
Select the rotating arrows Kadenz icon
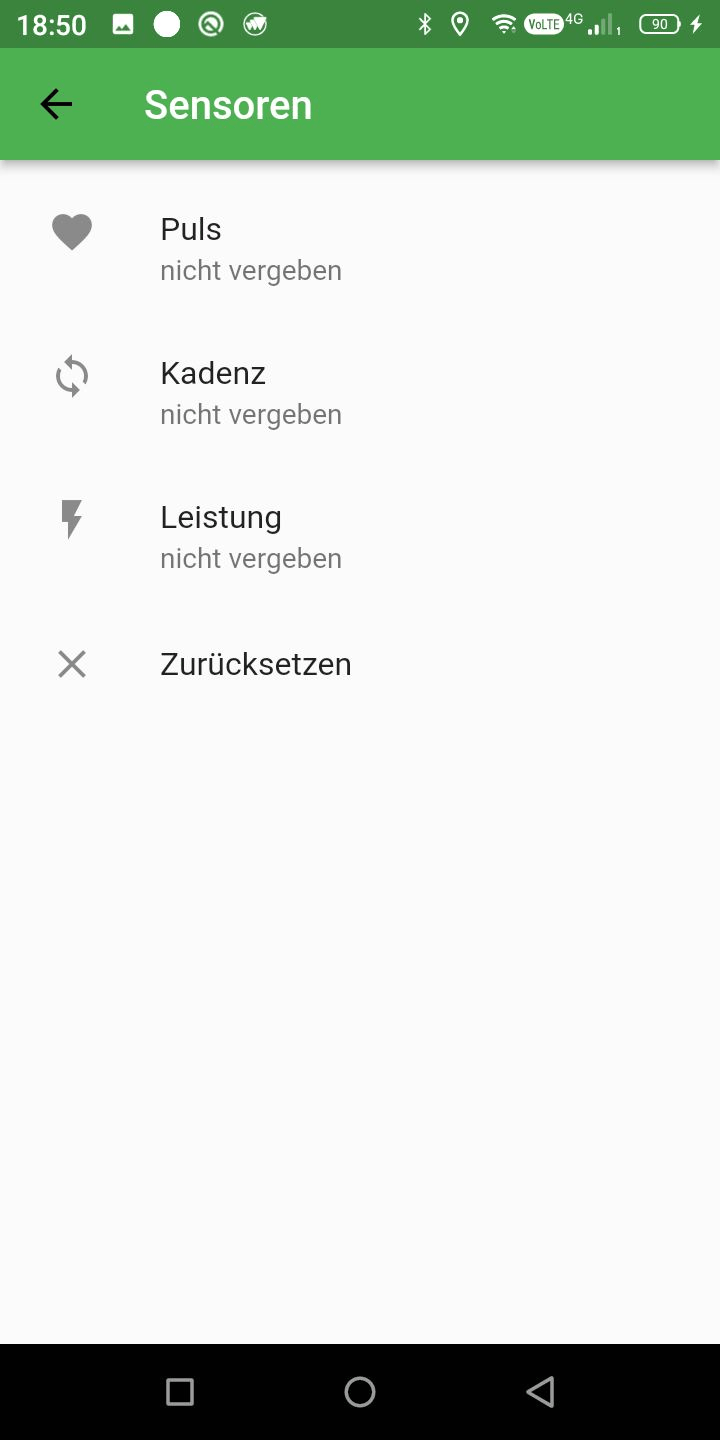pyautogui.click(x=71, y=376)
